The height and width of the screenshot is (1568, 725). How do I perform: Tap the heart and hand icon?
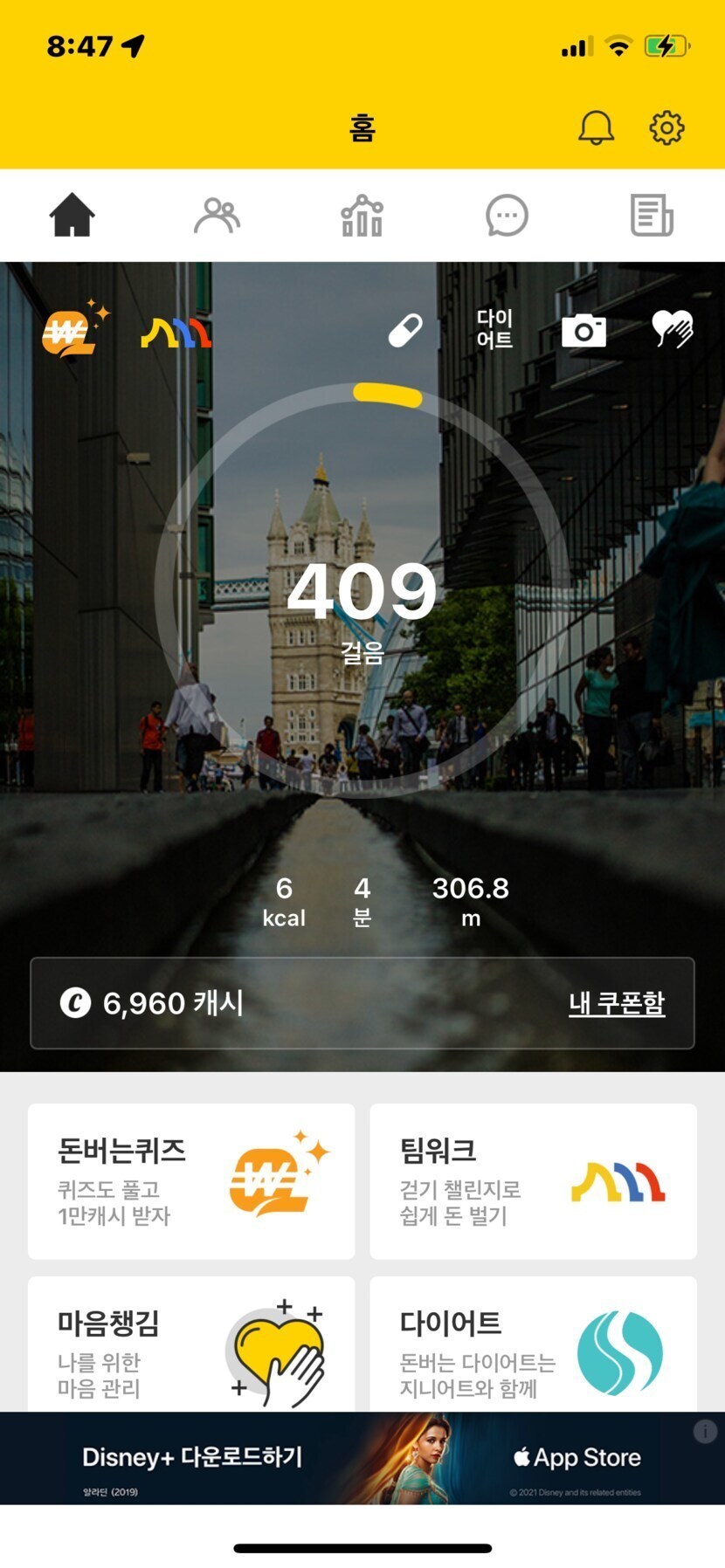tap(673, 329)
